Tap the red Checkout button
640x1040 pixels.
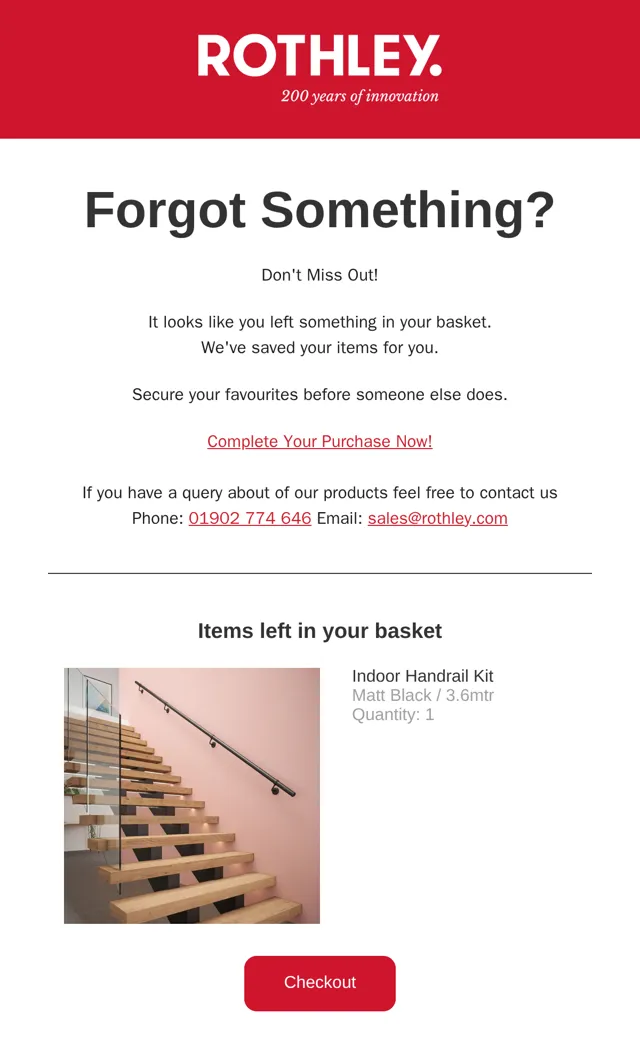coord(320,983)
